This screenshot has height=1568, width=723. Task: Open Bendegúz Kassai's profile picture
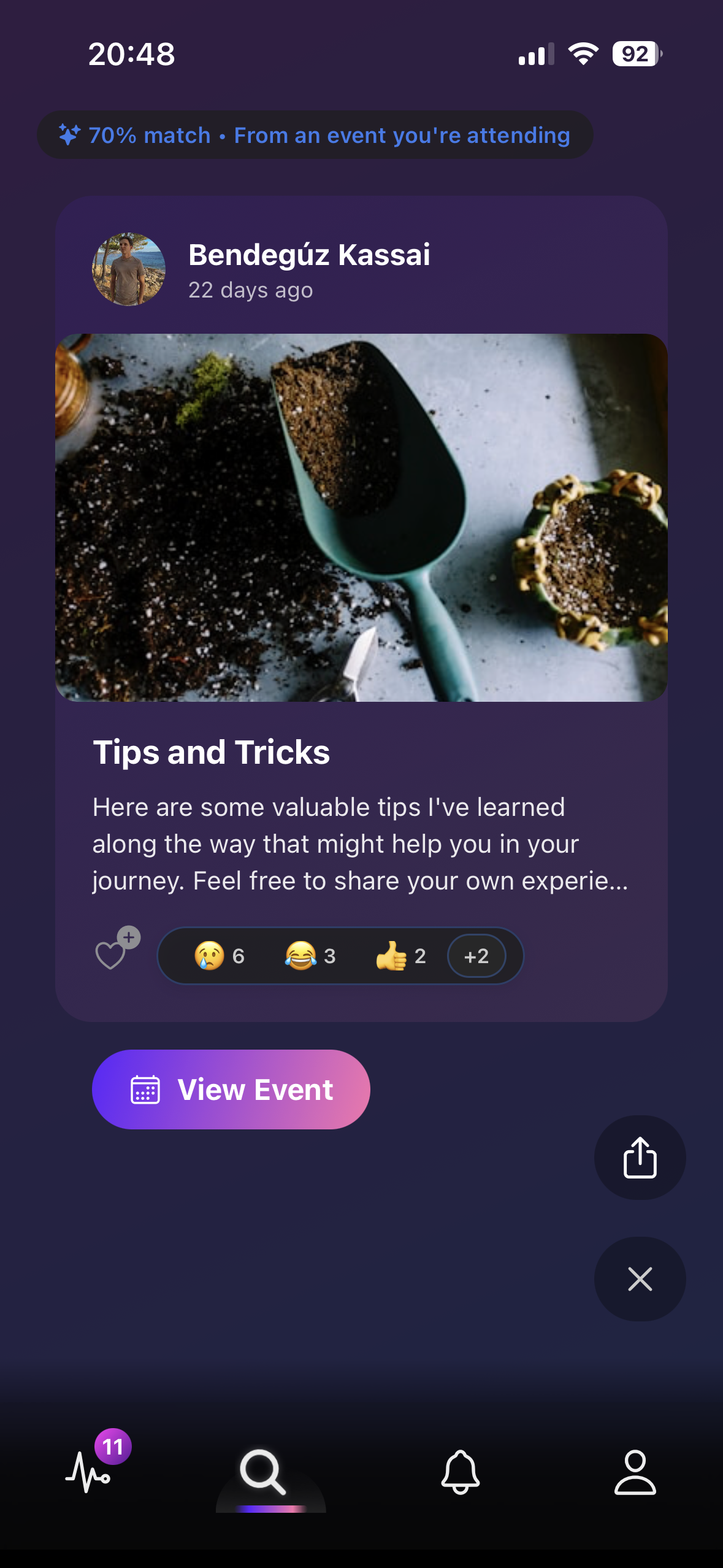coord(129,269)
